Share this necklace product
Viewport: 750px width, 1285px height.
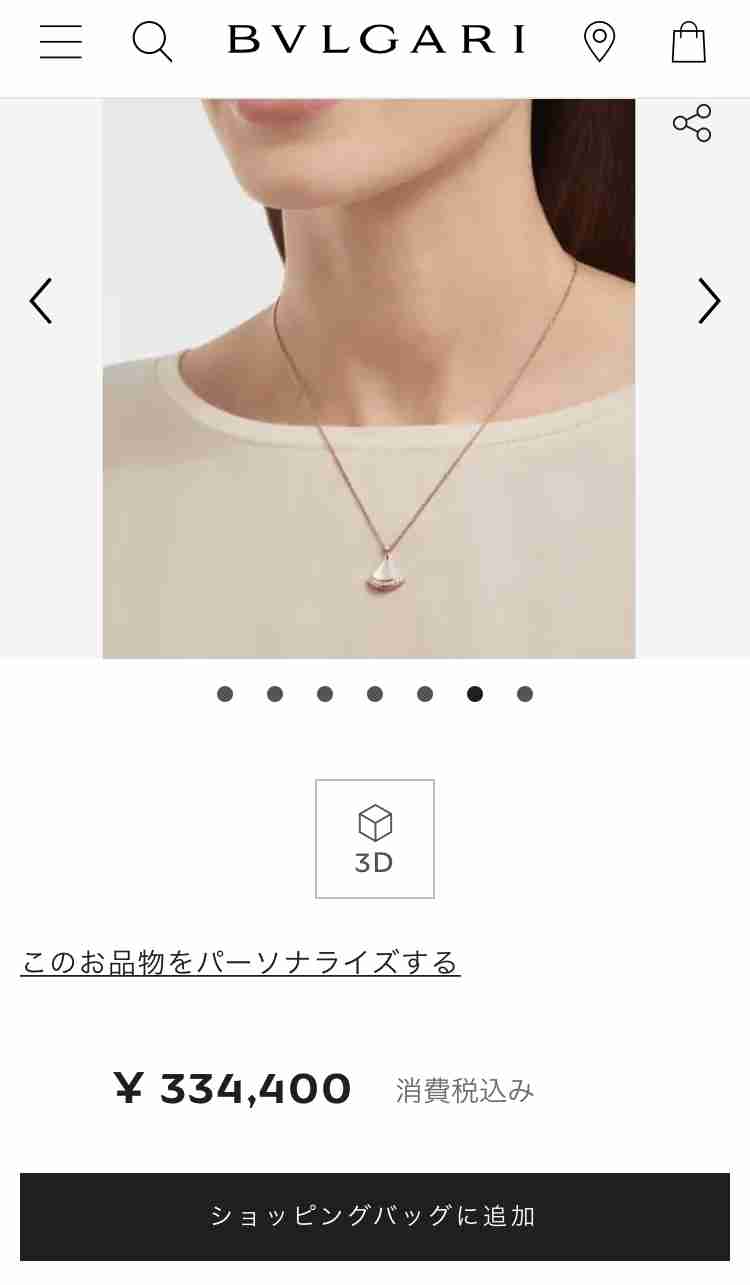point(692,123)
